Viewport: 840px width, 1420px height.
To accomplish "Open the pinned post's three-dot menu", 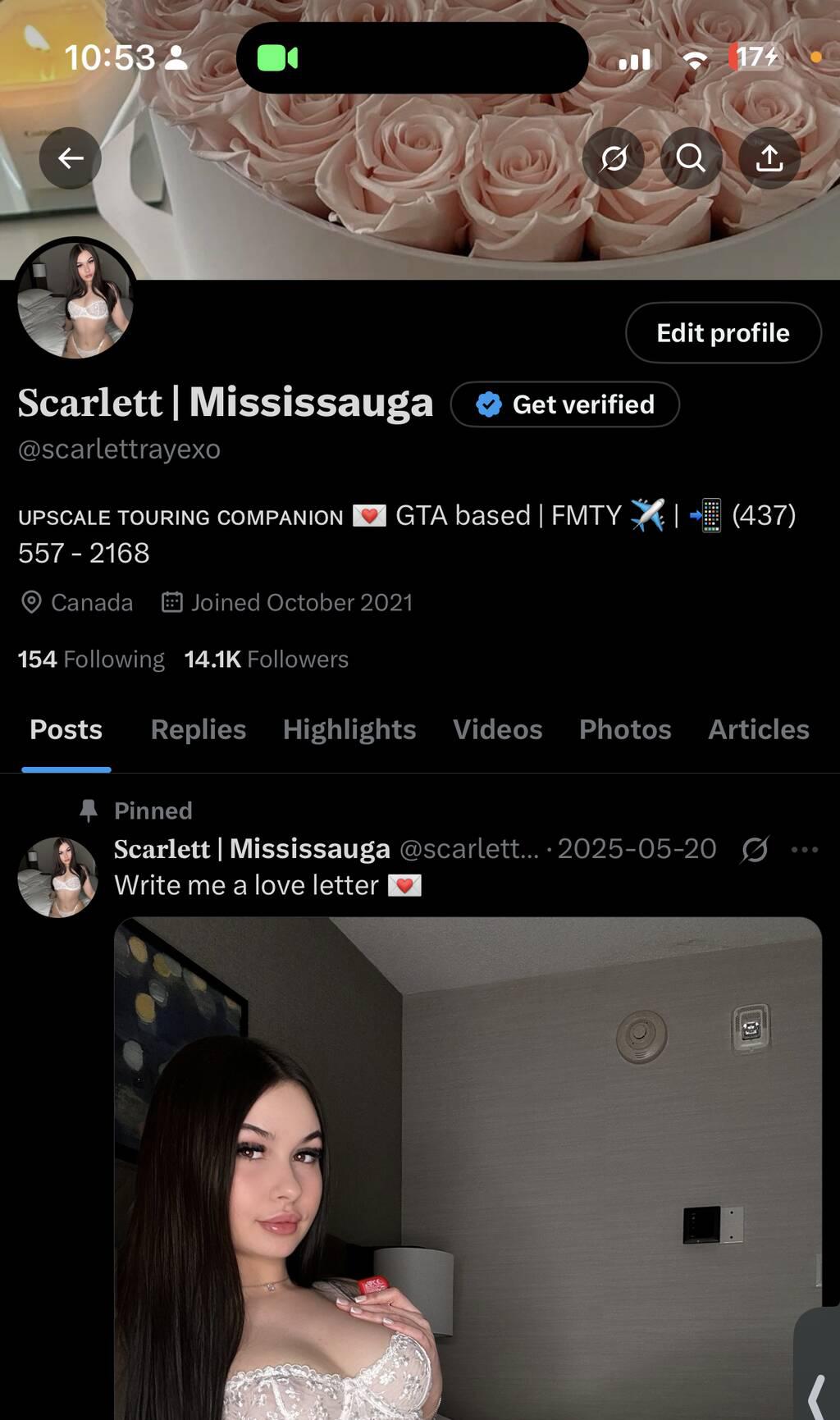I will pos(805,850).
